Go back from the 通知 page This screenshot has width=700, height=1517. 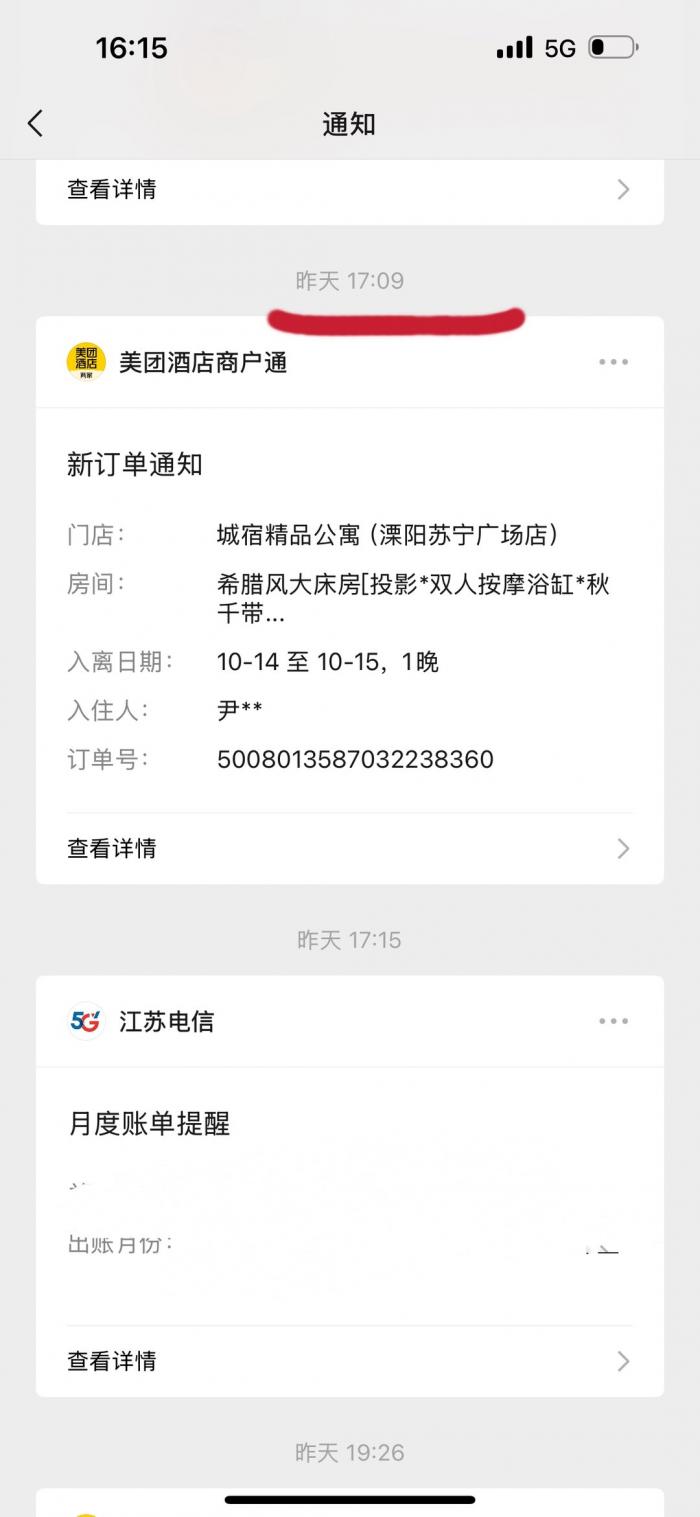pos(36,124)
